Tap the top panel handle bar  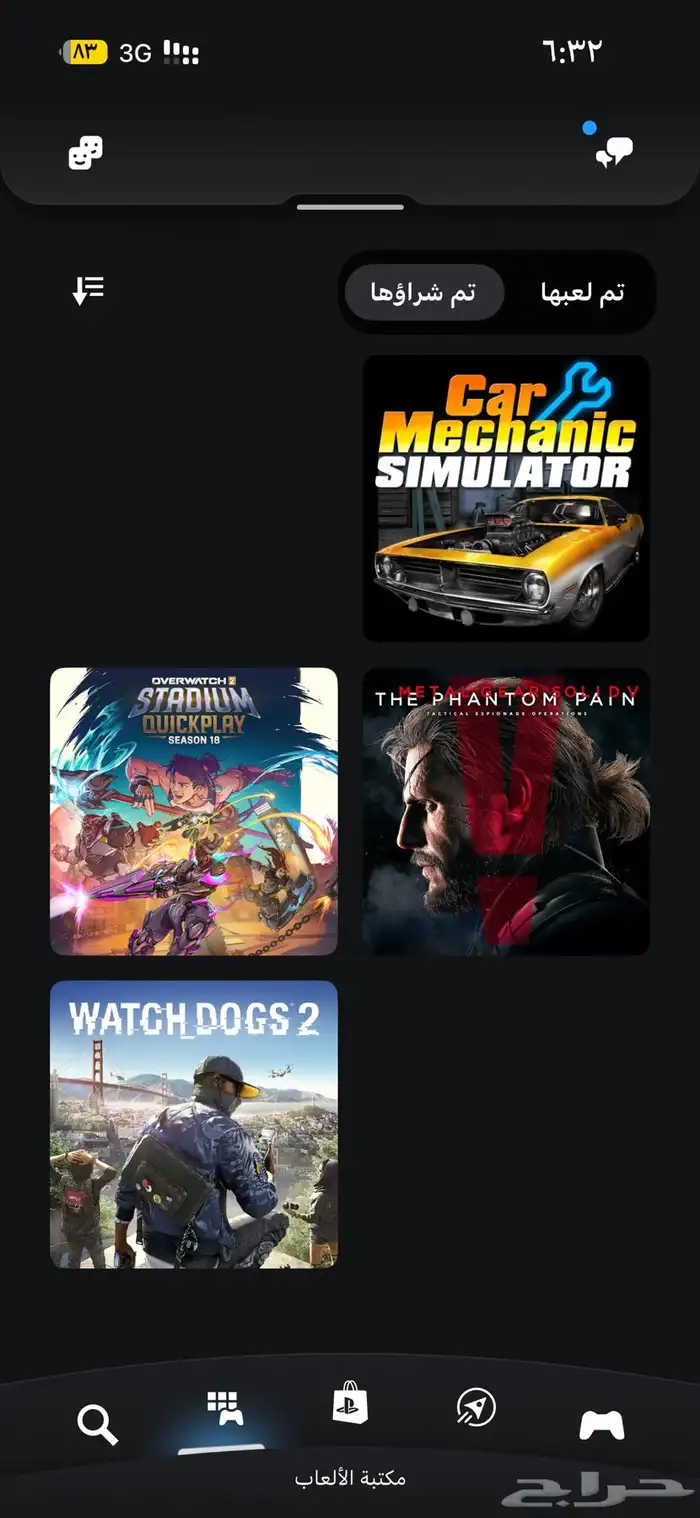(x=350, y=207)
